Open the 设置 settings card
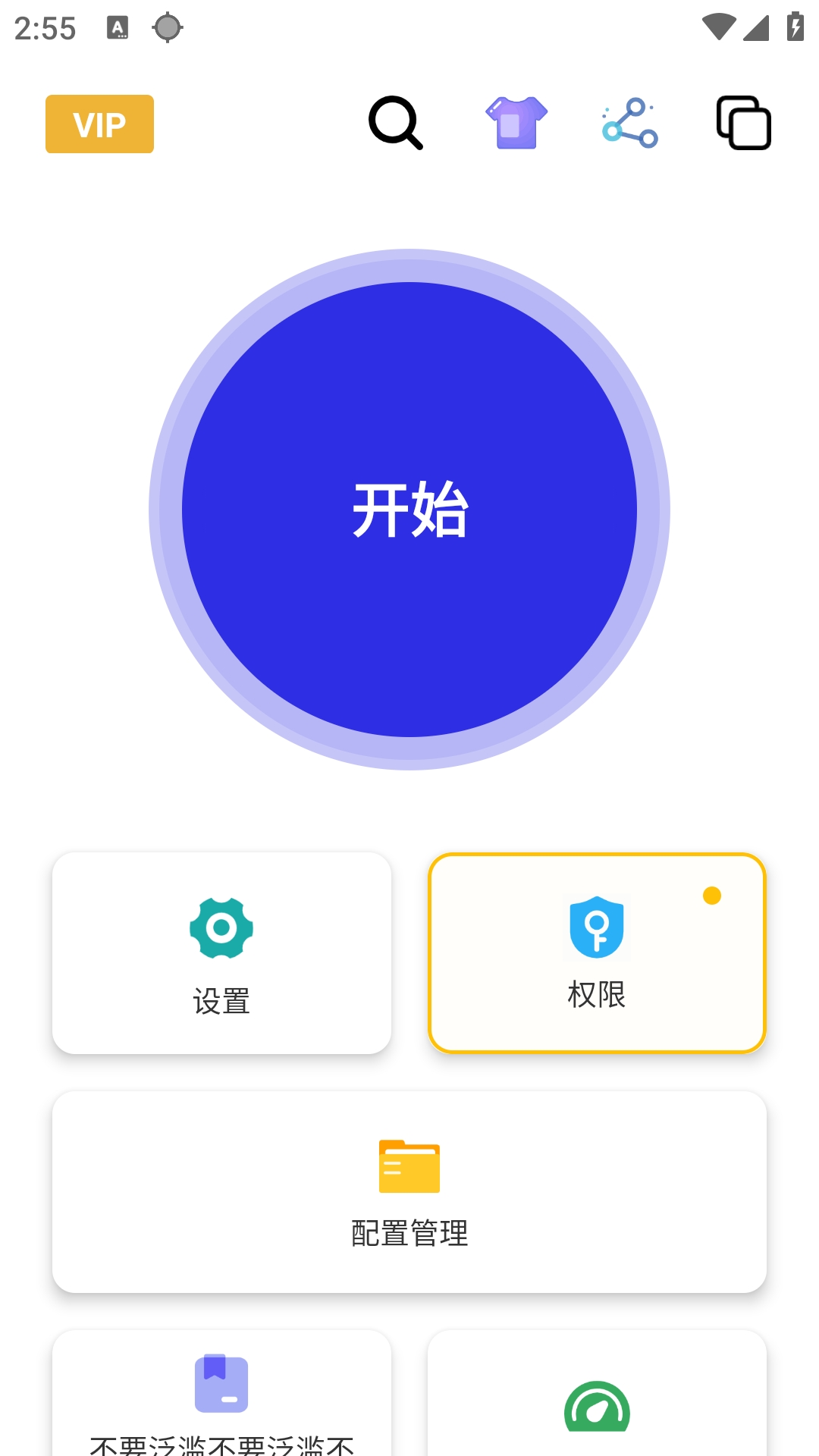The image size is (819, 1456). coord(221,953)
